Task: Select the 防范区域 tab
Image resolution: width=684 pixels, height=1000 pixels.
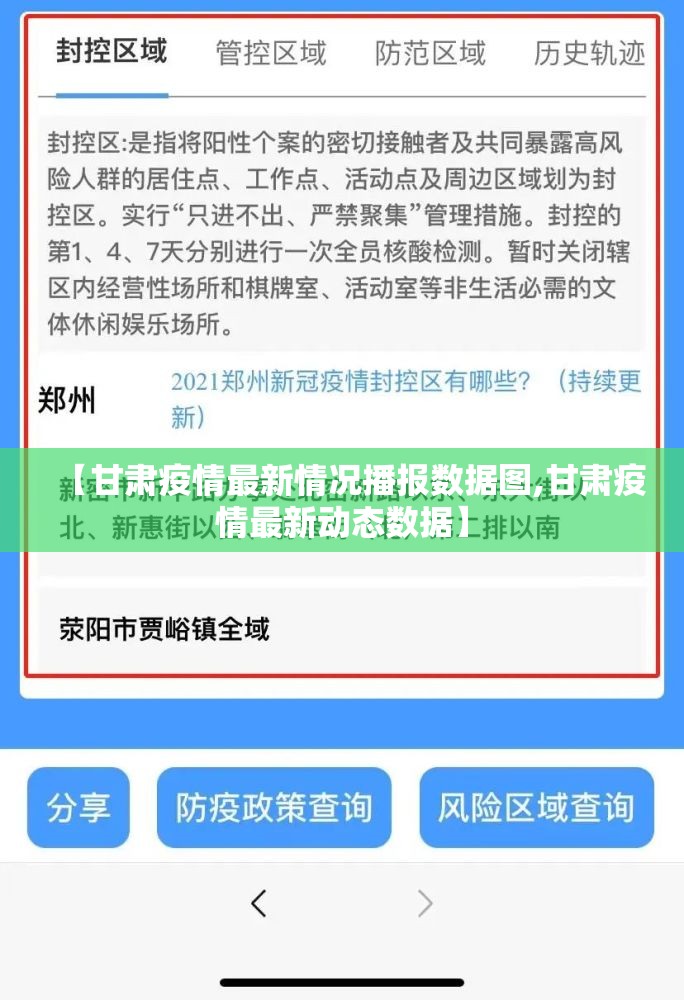Action: click(430, 53)
